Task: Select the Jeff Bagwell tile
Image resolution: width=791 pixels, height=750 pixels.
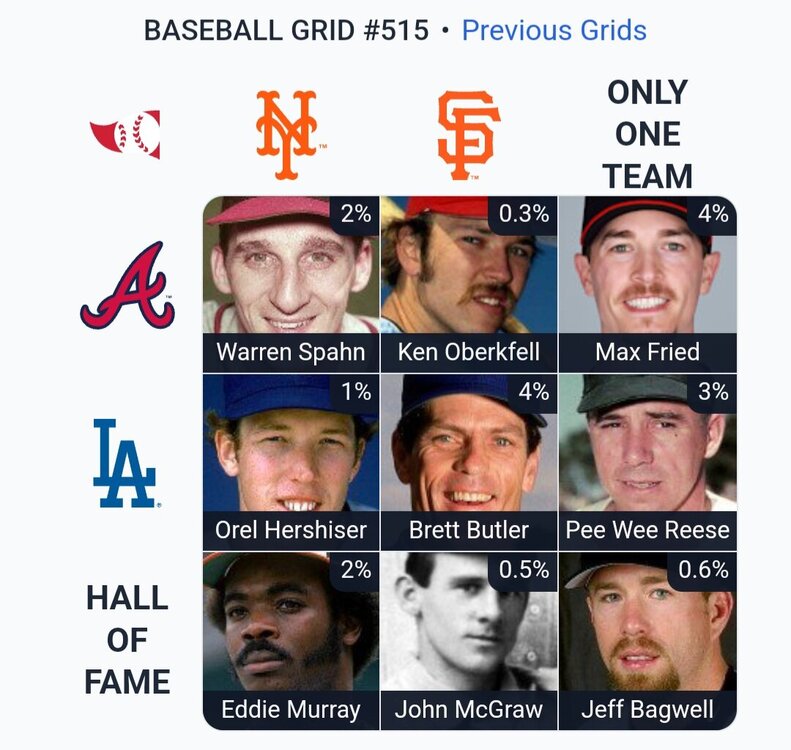Action: [647, 640]
